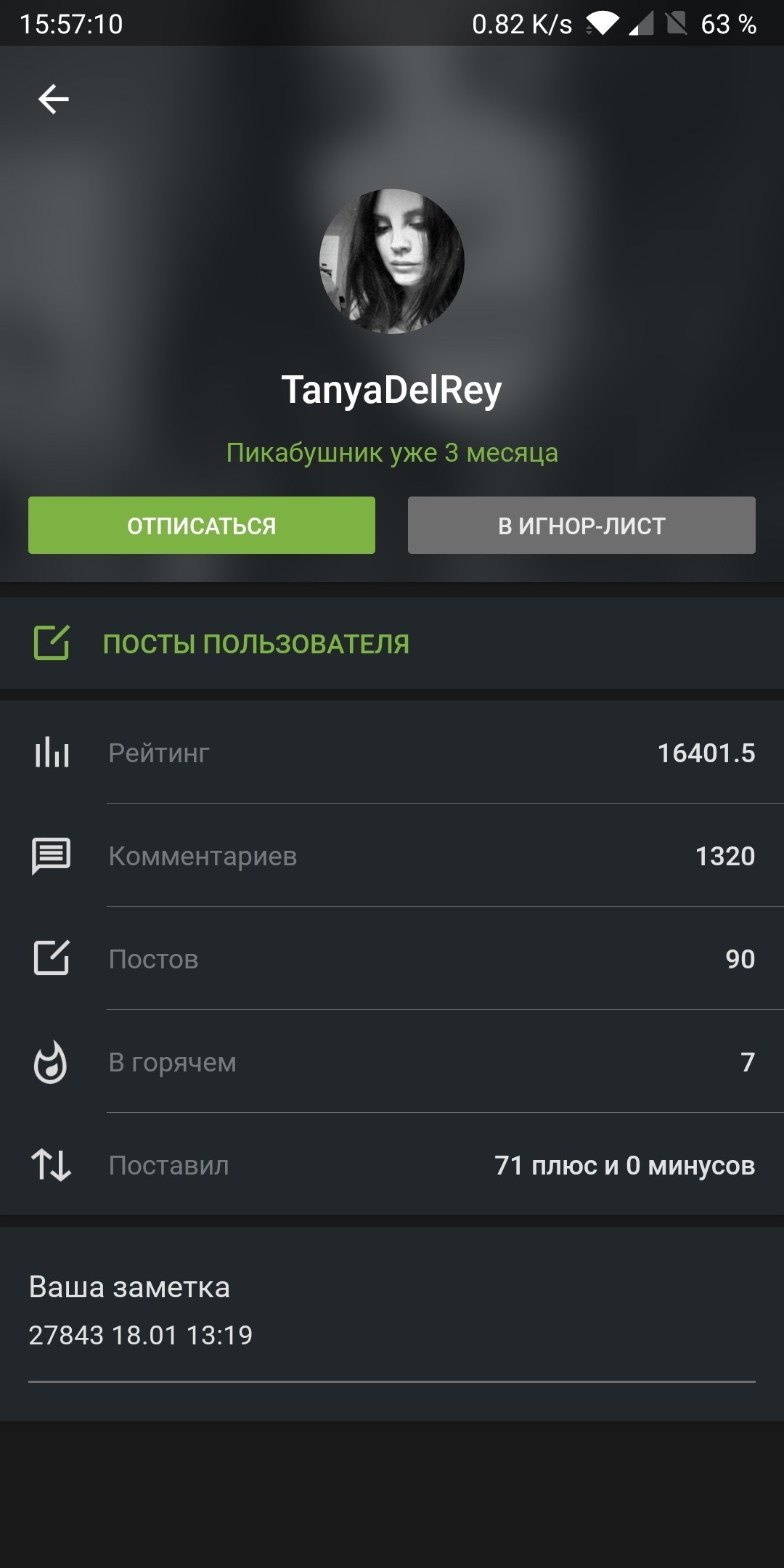
Task: Open ПОСТЫ ПОЛЬЗОВАТЕЛЯ posts list
Action: pyautogui.click(x=256, y=644)
